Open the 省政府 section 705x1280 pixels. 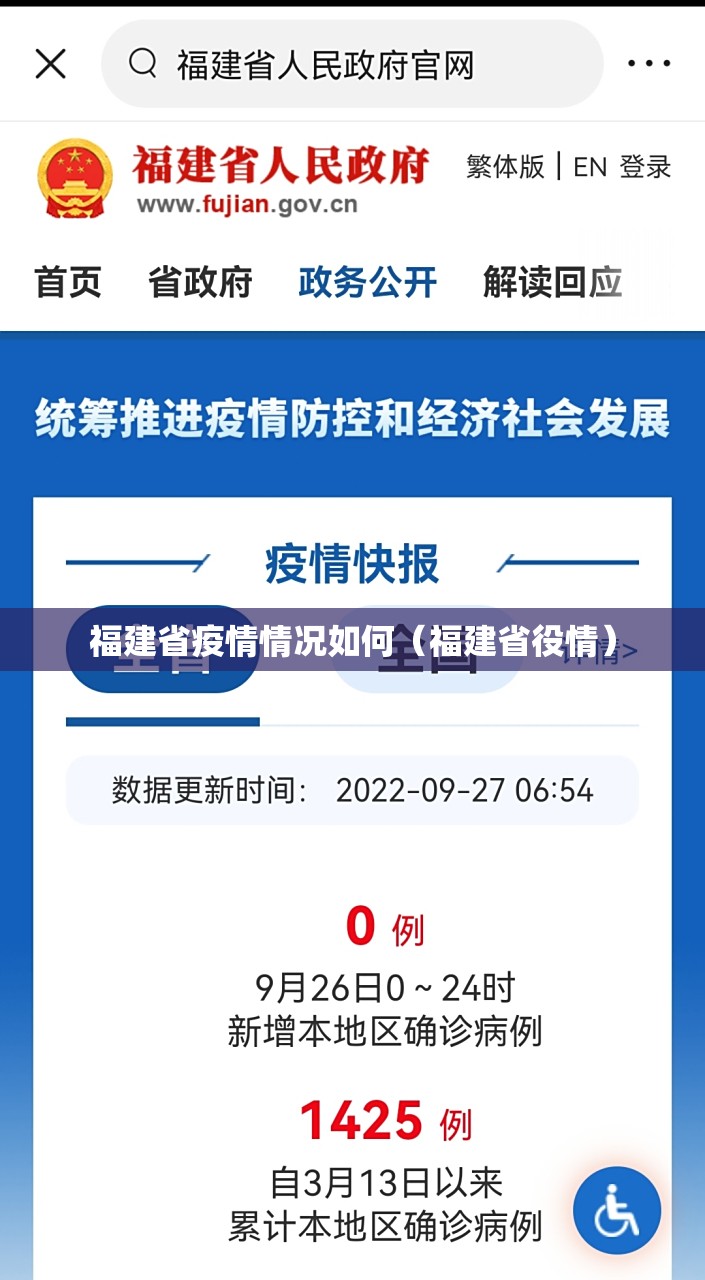[x=200, y=282]
